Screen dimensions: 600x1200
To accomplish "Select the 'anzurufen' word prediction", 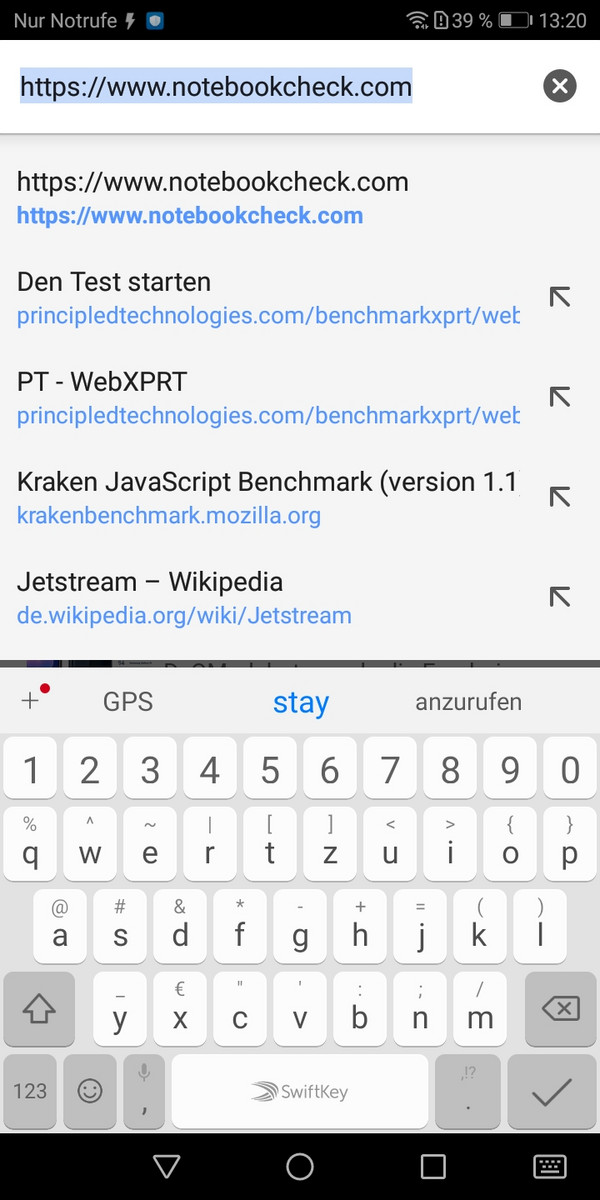I will tap(468, 702).
